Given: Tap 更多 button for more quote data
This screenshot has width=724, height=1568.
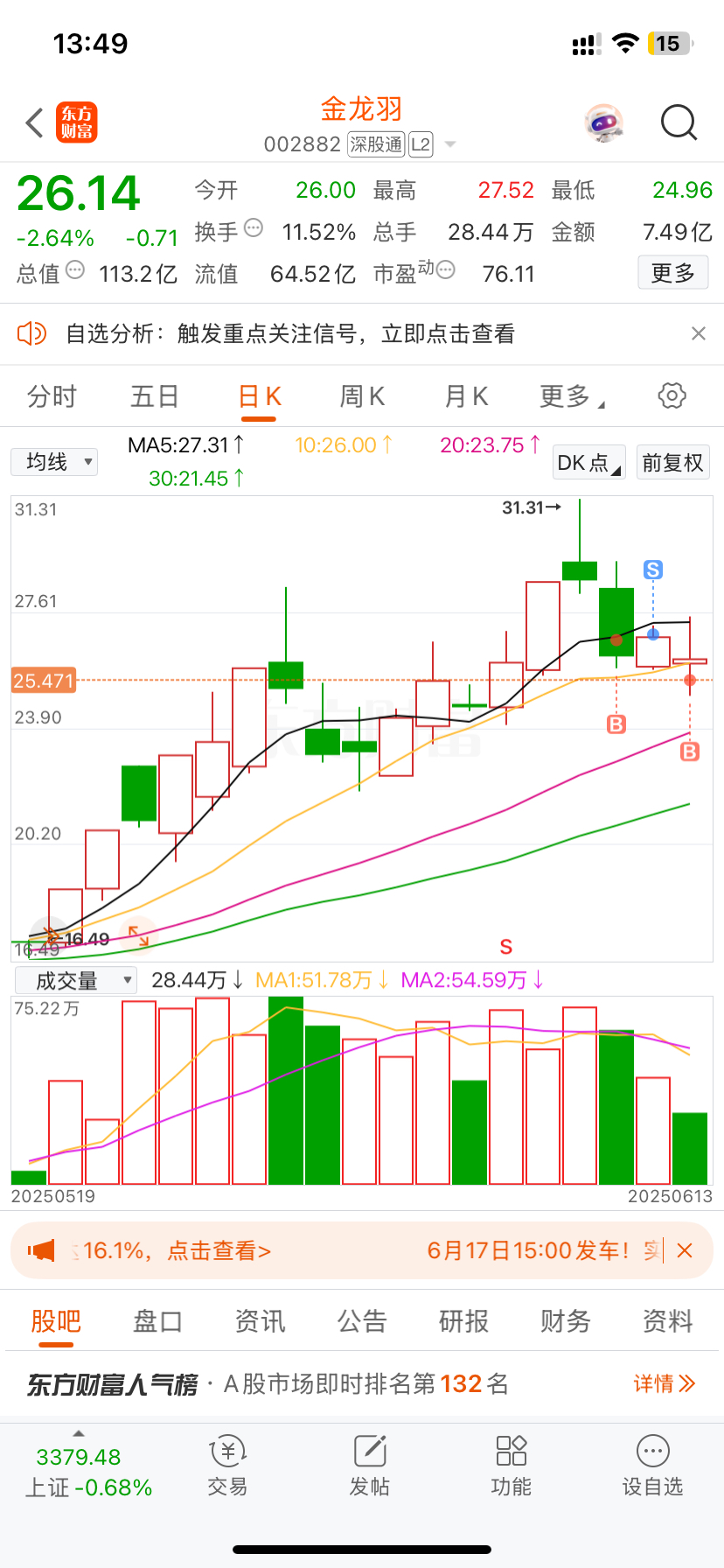Looking at the screenshot, I should point(672,273).
